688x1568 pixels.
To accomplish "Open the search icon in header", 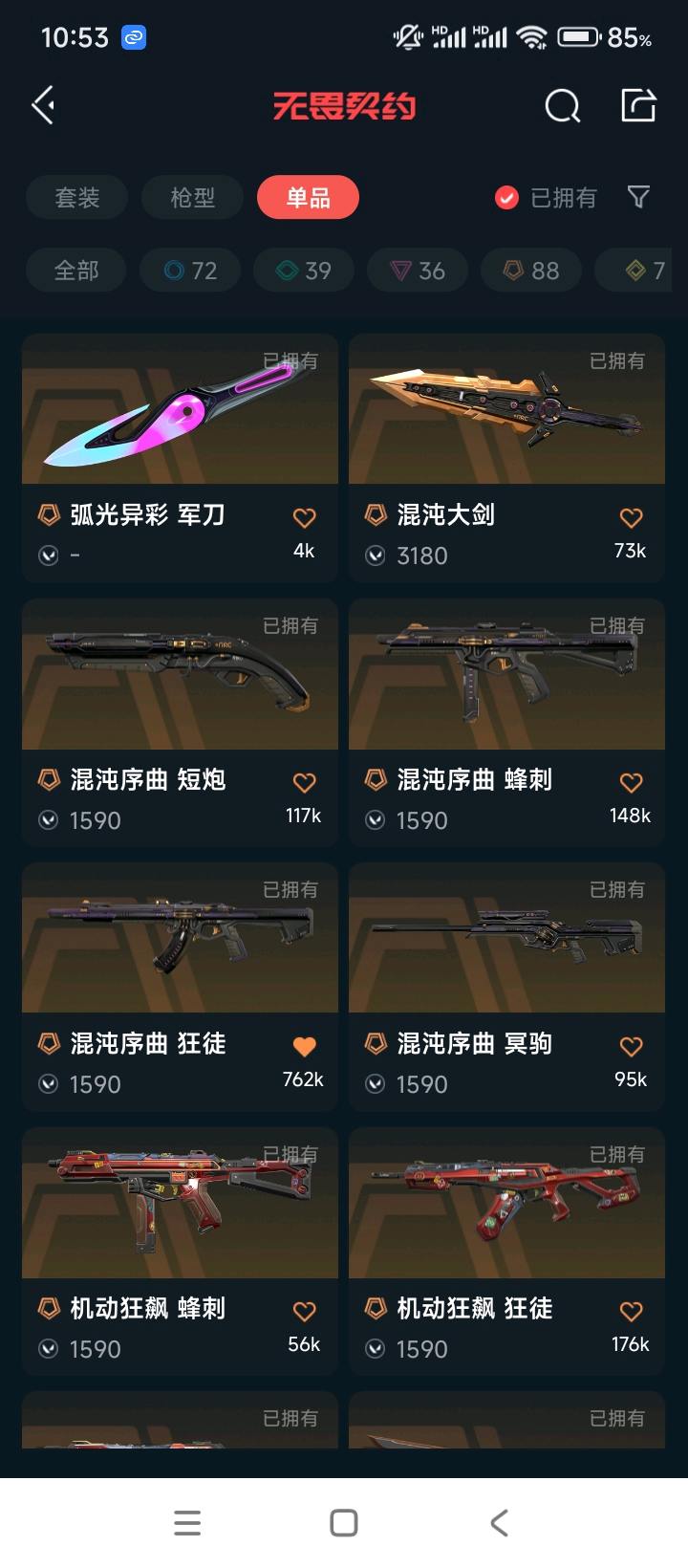I will pos(562,105).
